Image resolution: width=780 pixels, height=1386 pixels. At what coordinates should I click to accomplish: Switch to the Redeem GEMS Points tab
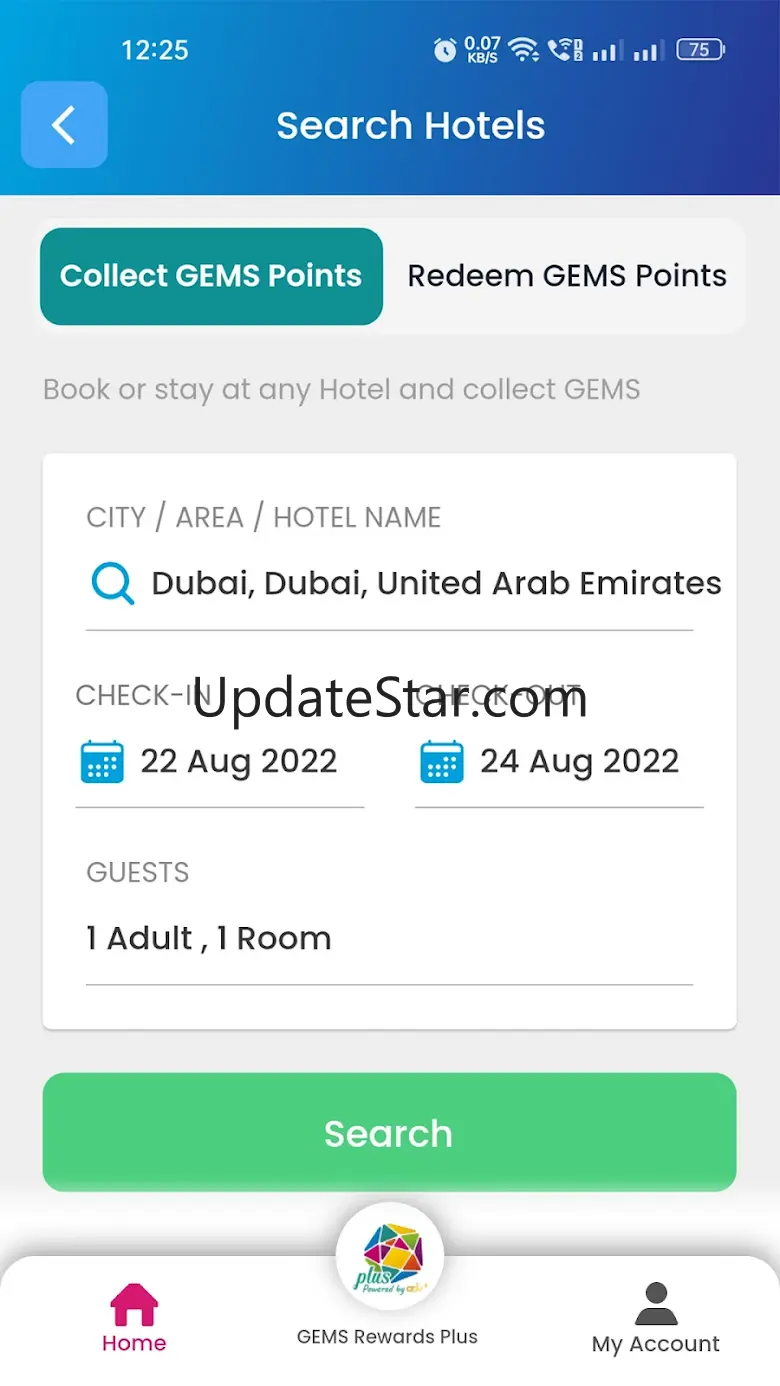[x=566, y=276]
